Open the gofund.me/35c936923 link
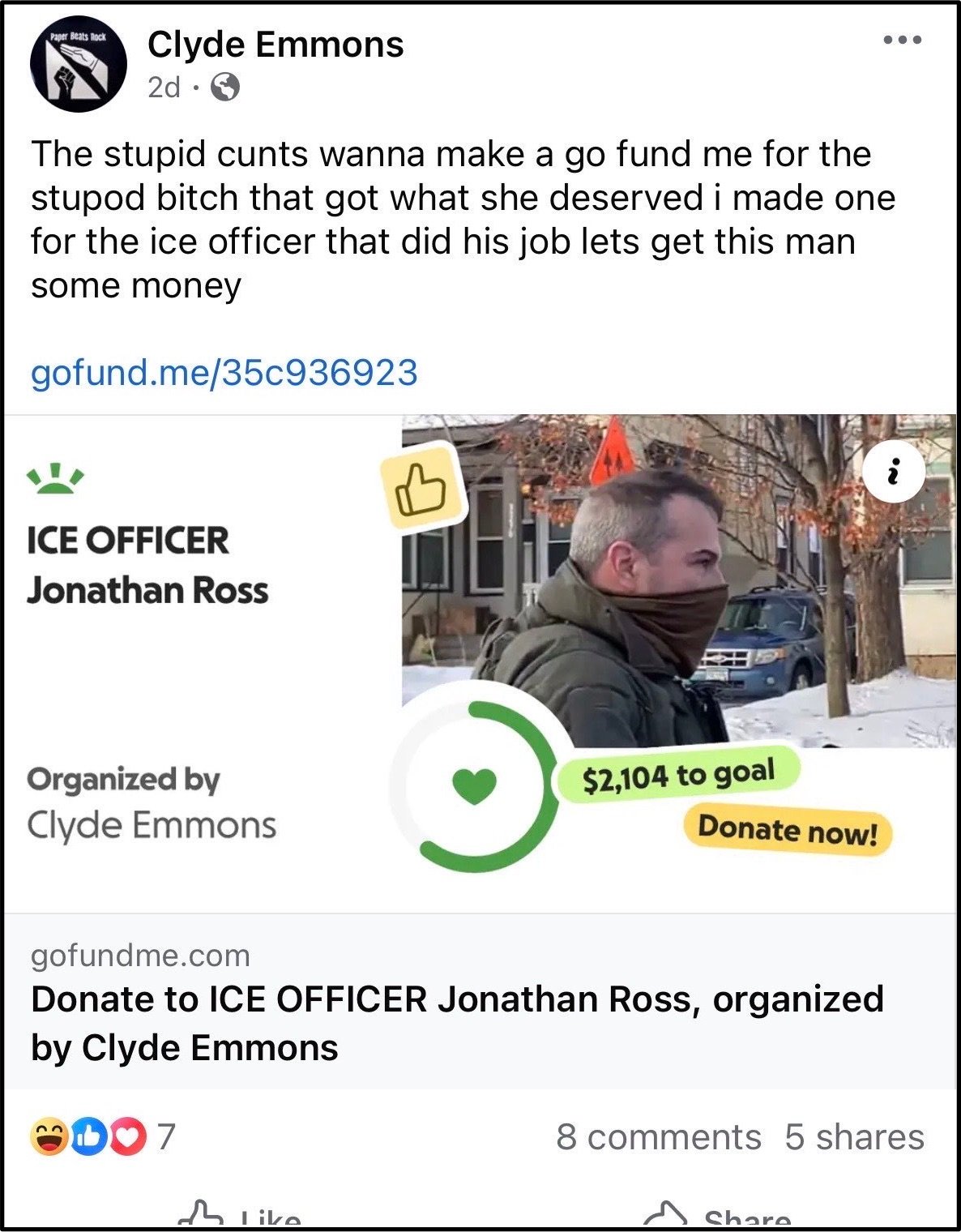Screen dimensions: 961x1232 click(223, 373)
